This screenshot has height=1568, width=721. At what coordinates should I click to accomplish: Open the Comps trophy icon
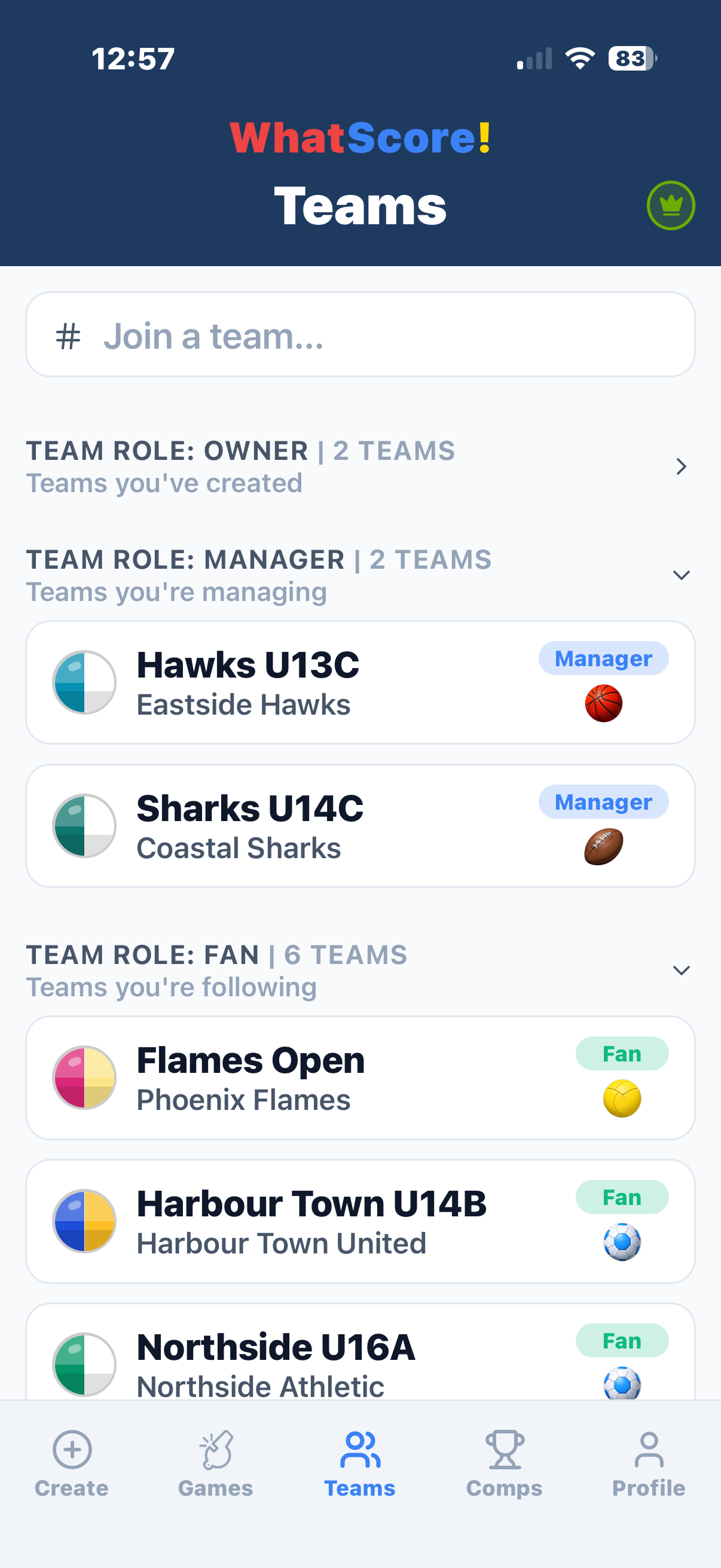click(504, 1451)
